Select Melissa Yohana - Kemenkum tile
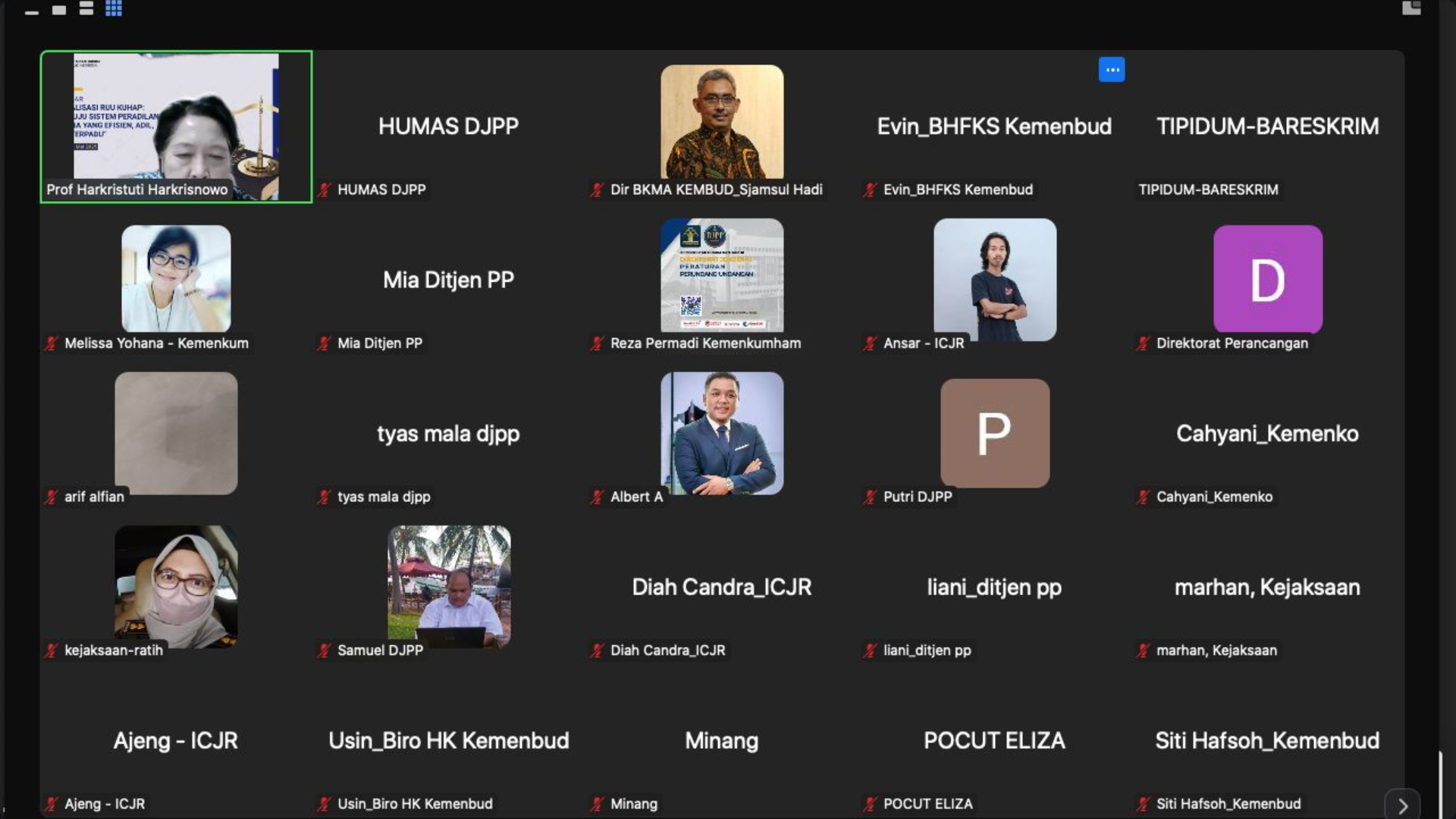 click(176, 279)
